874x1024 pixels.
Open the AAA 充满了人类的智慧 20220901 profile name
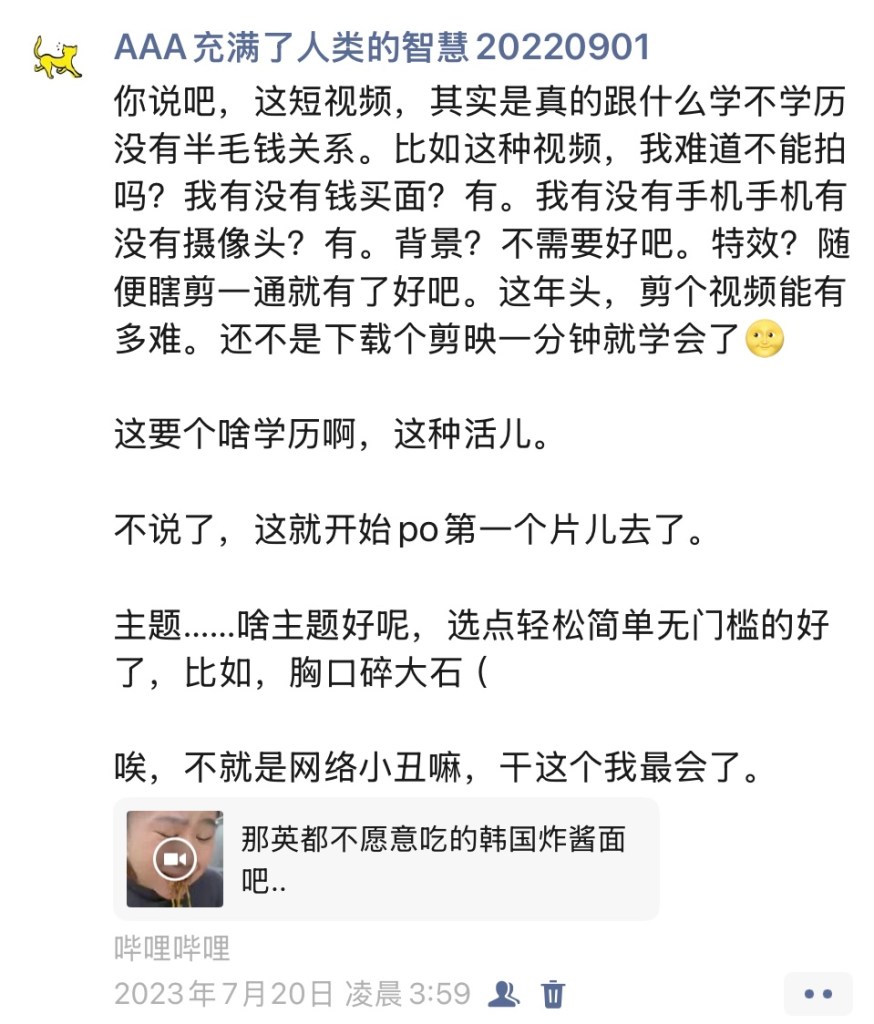coord(382,47)
